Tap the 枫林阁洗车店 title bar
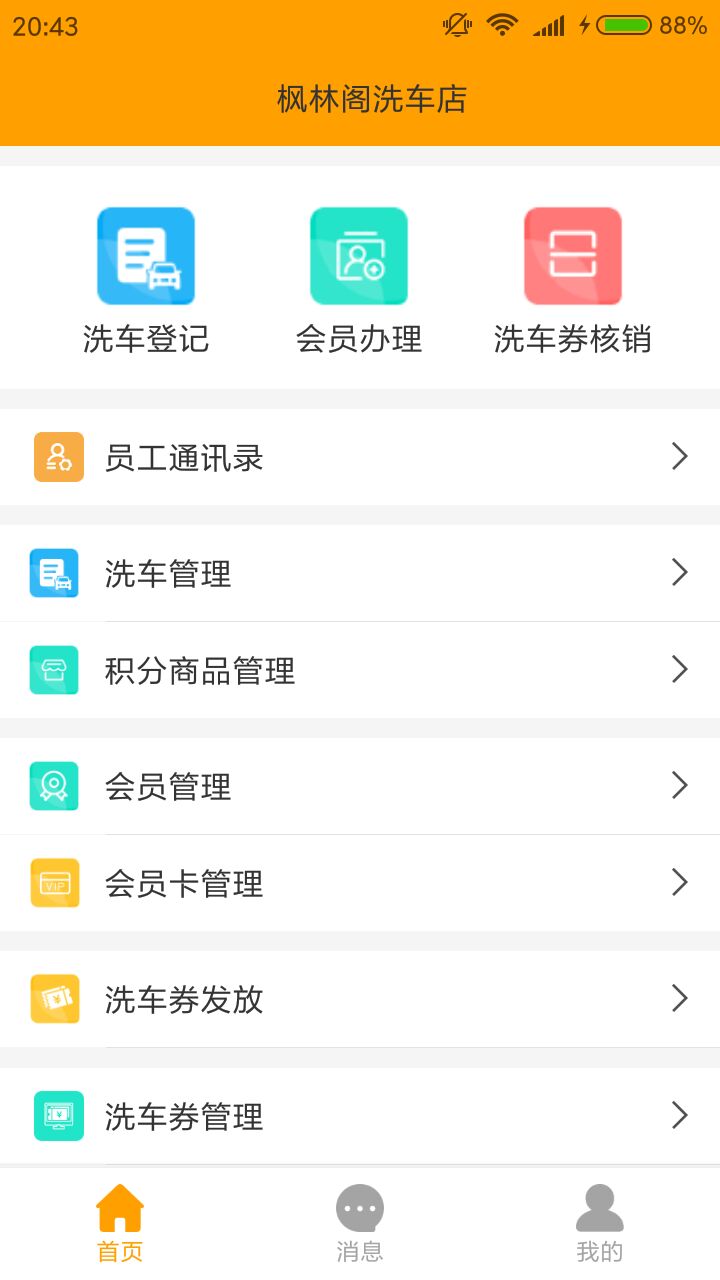Viewport: 720px width, 1280px height. 360,100
